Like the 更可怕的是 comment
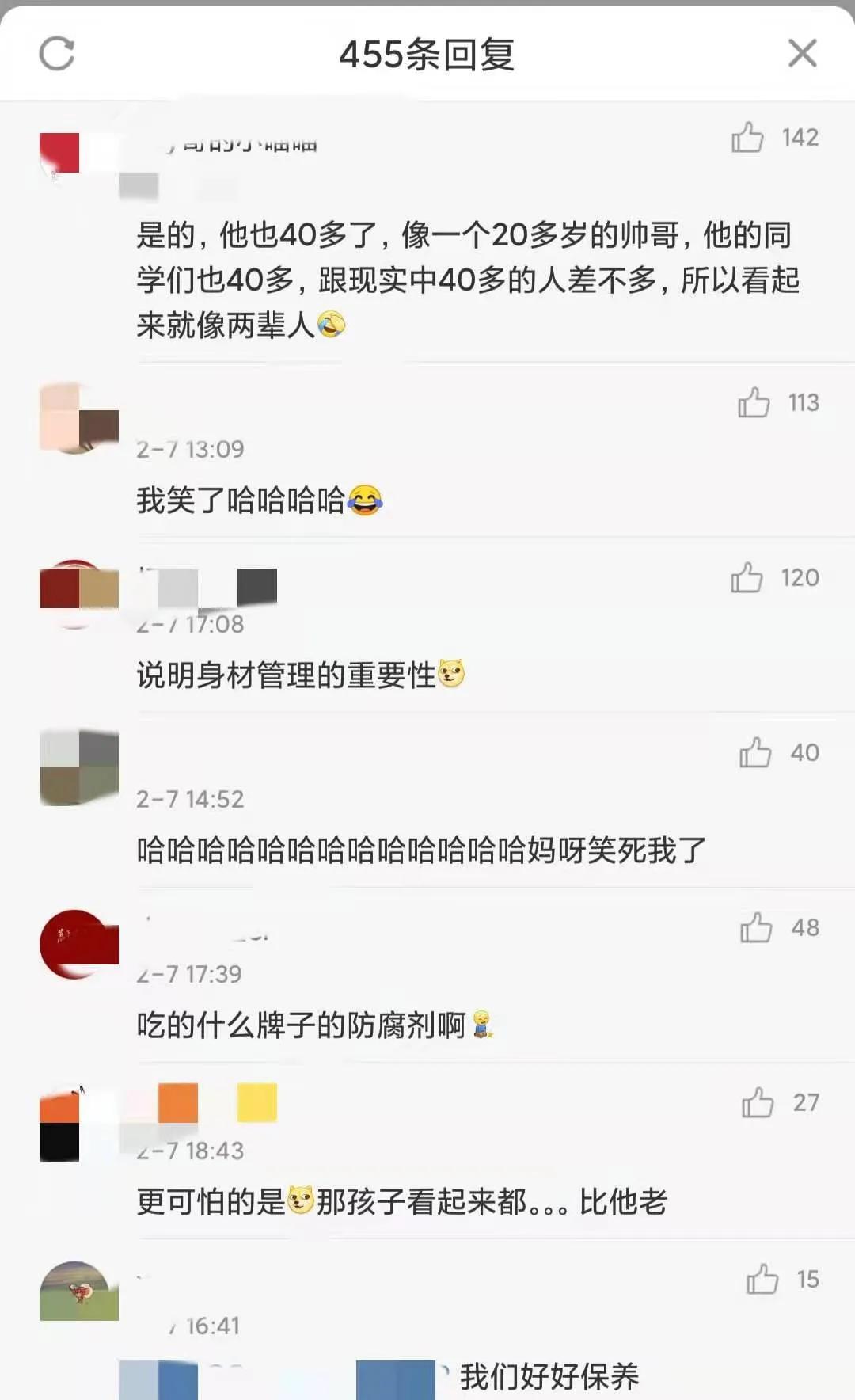 (758, 1103)
